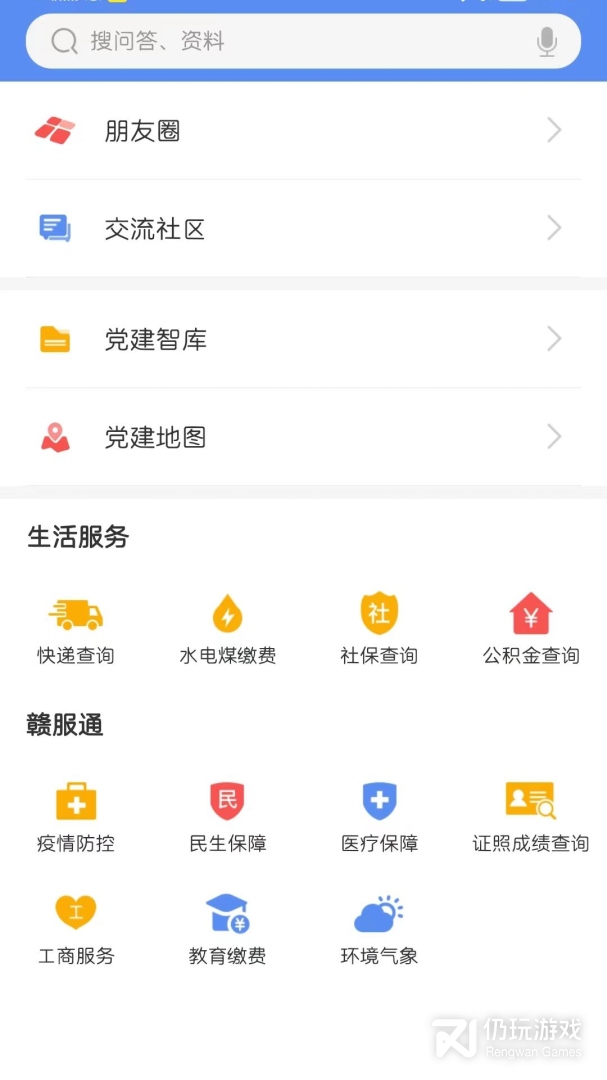Open 公积金查询 service
The width and height of the screenshot is (607, 1080).
(x=531, y=630)
